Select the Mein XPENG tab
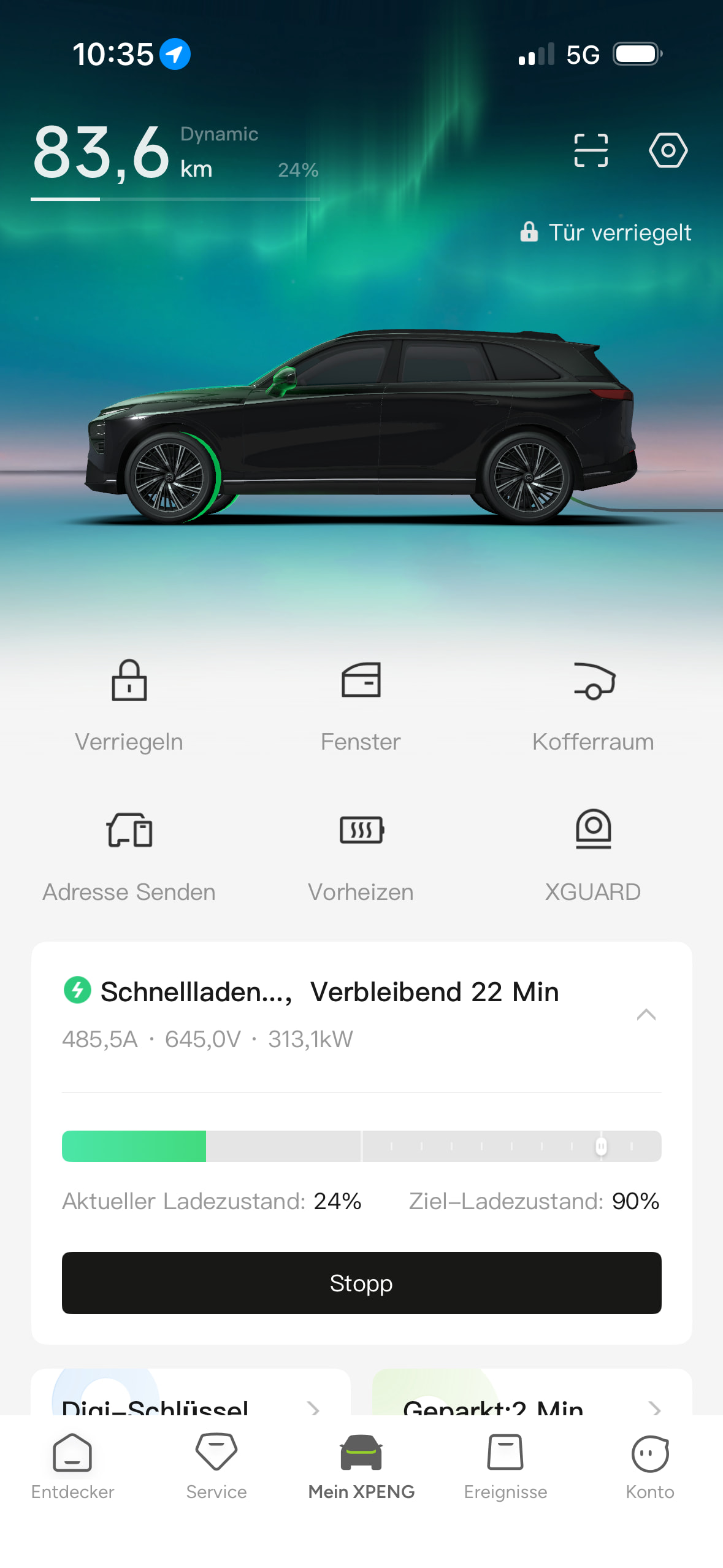This screenshot has width=723, height=1568. click(x=361, y=1466)
